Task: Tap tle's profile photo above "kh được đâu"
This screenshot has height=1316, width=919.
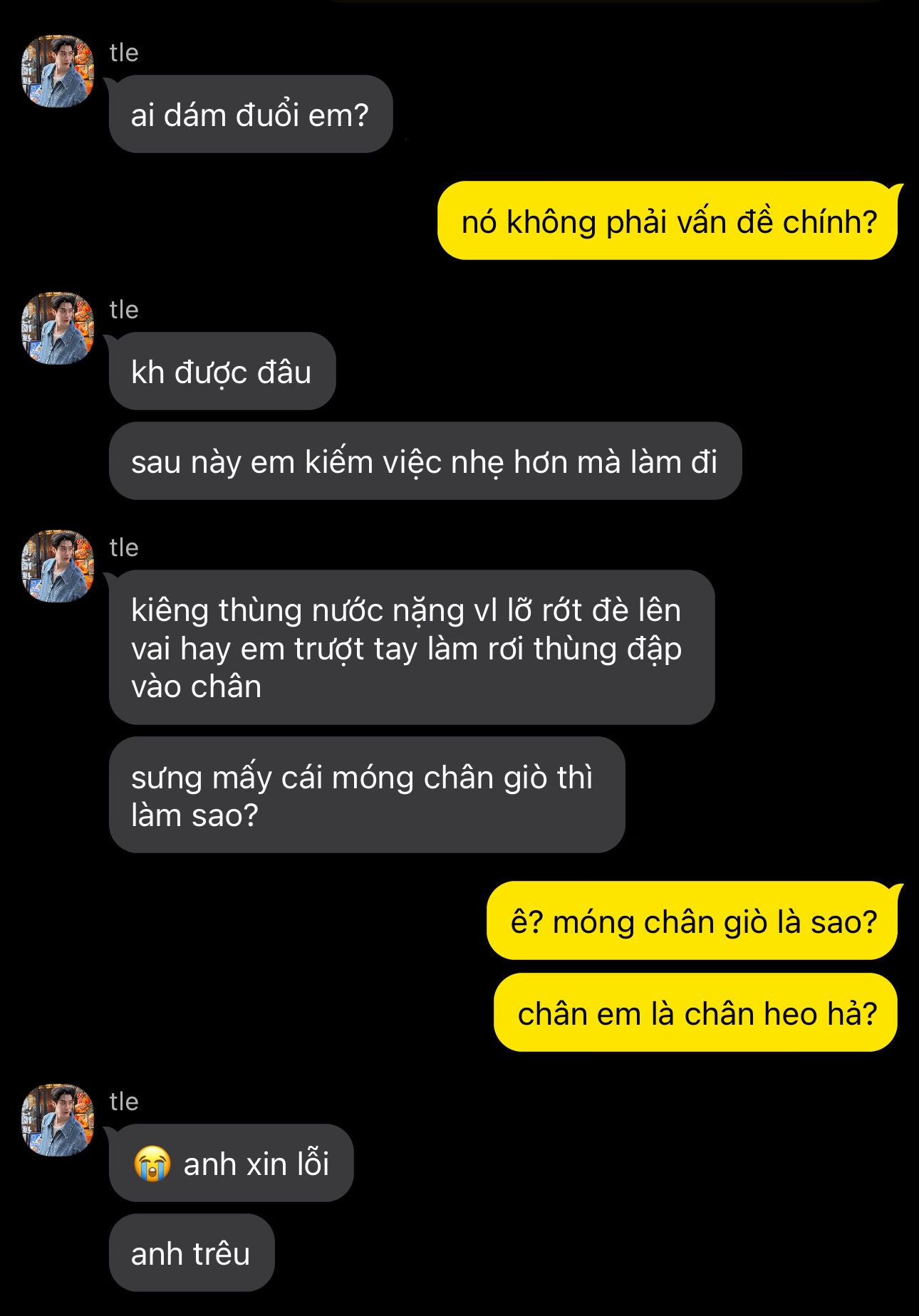Action: coord(58,328)
